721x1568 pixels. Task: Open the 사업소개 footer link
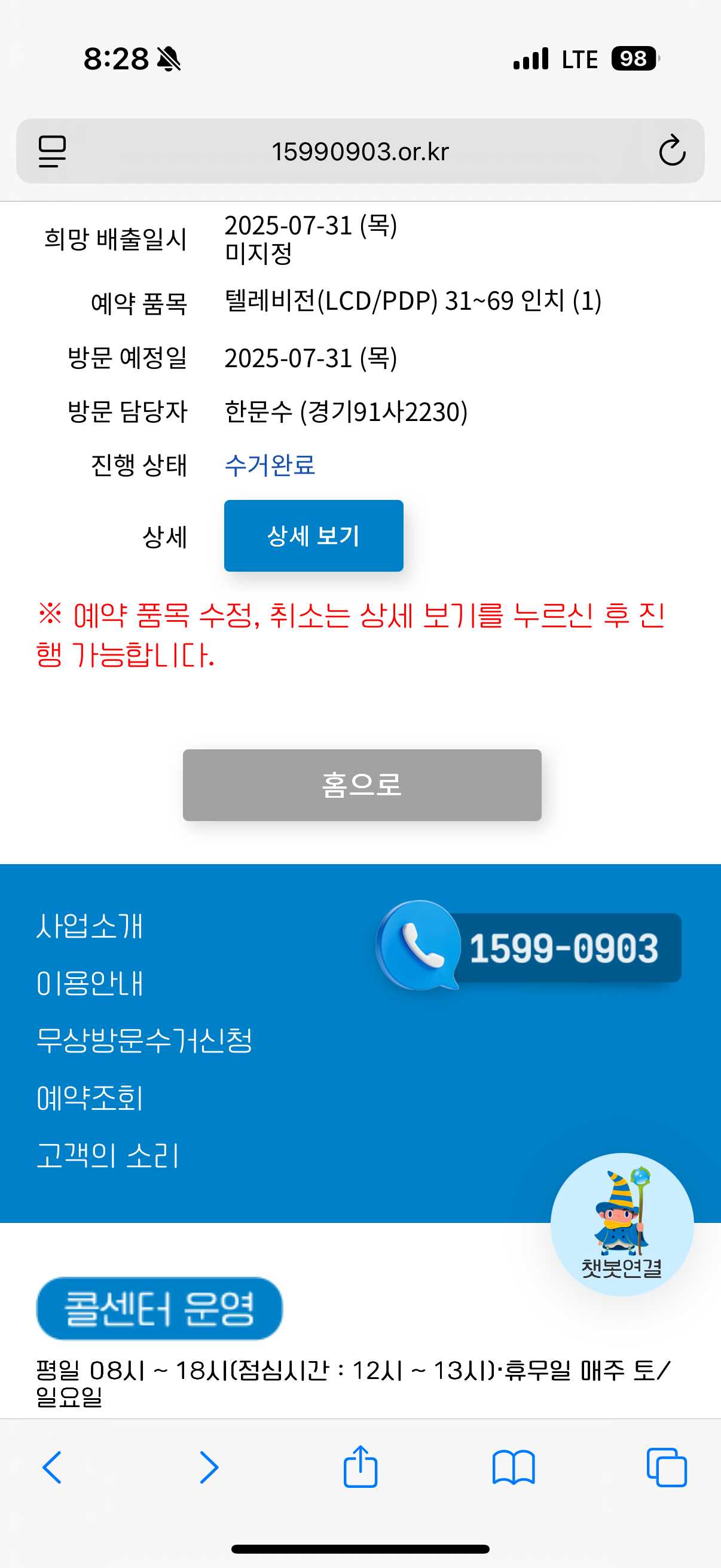click(90, 926)
